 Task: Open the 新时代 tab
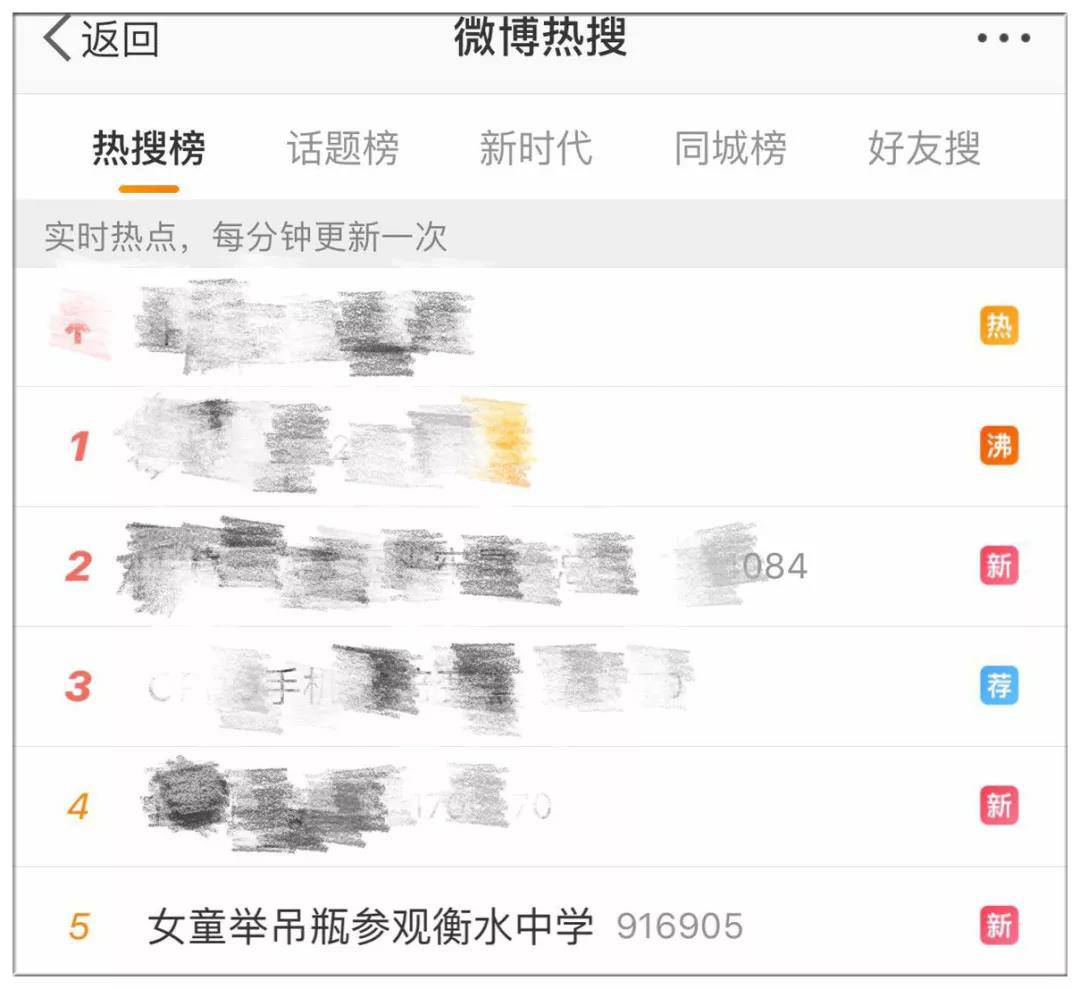(x=536, y=149)
